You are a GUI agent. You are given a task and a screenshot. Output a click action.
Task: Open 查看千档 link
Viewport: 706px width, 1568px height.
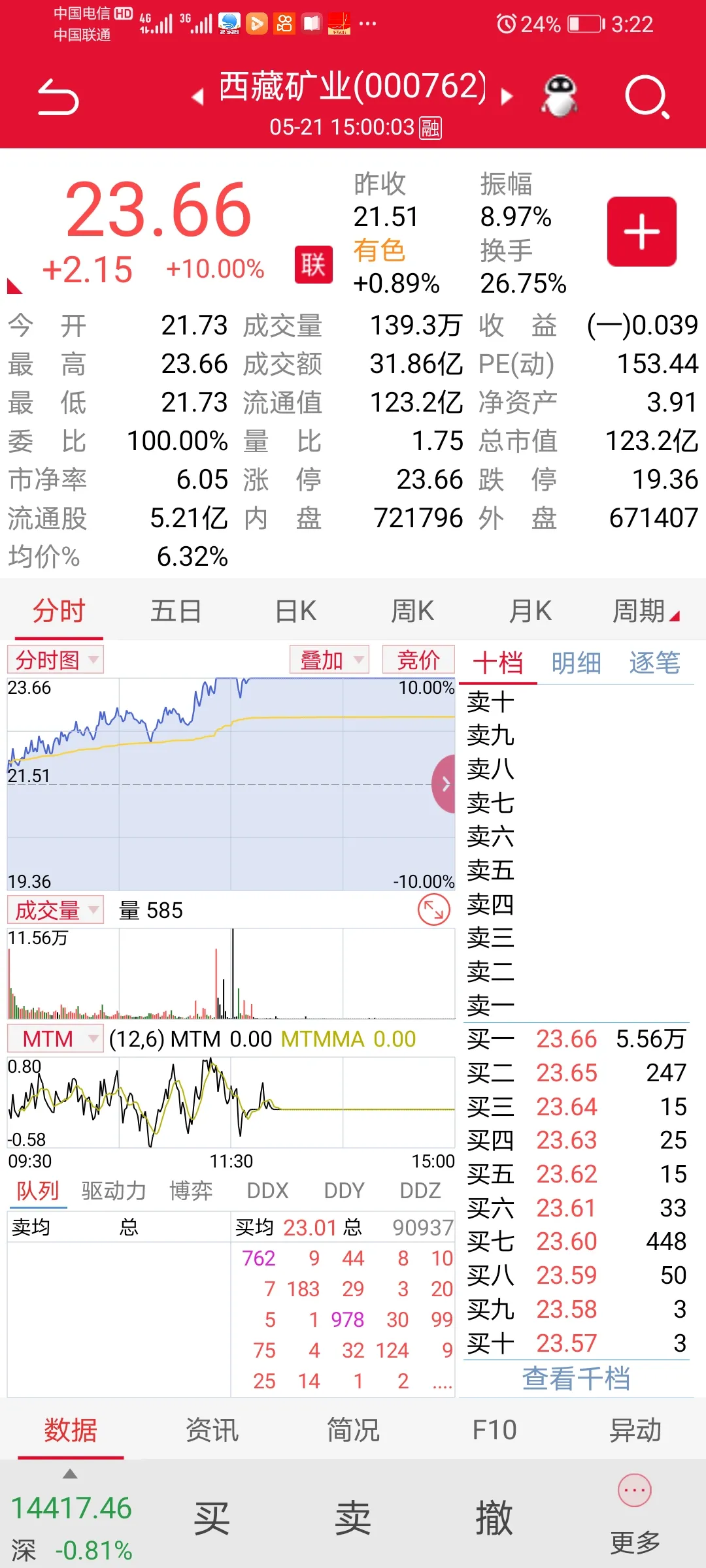(x=576, y=1379)
